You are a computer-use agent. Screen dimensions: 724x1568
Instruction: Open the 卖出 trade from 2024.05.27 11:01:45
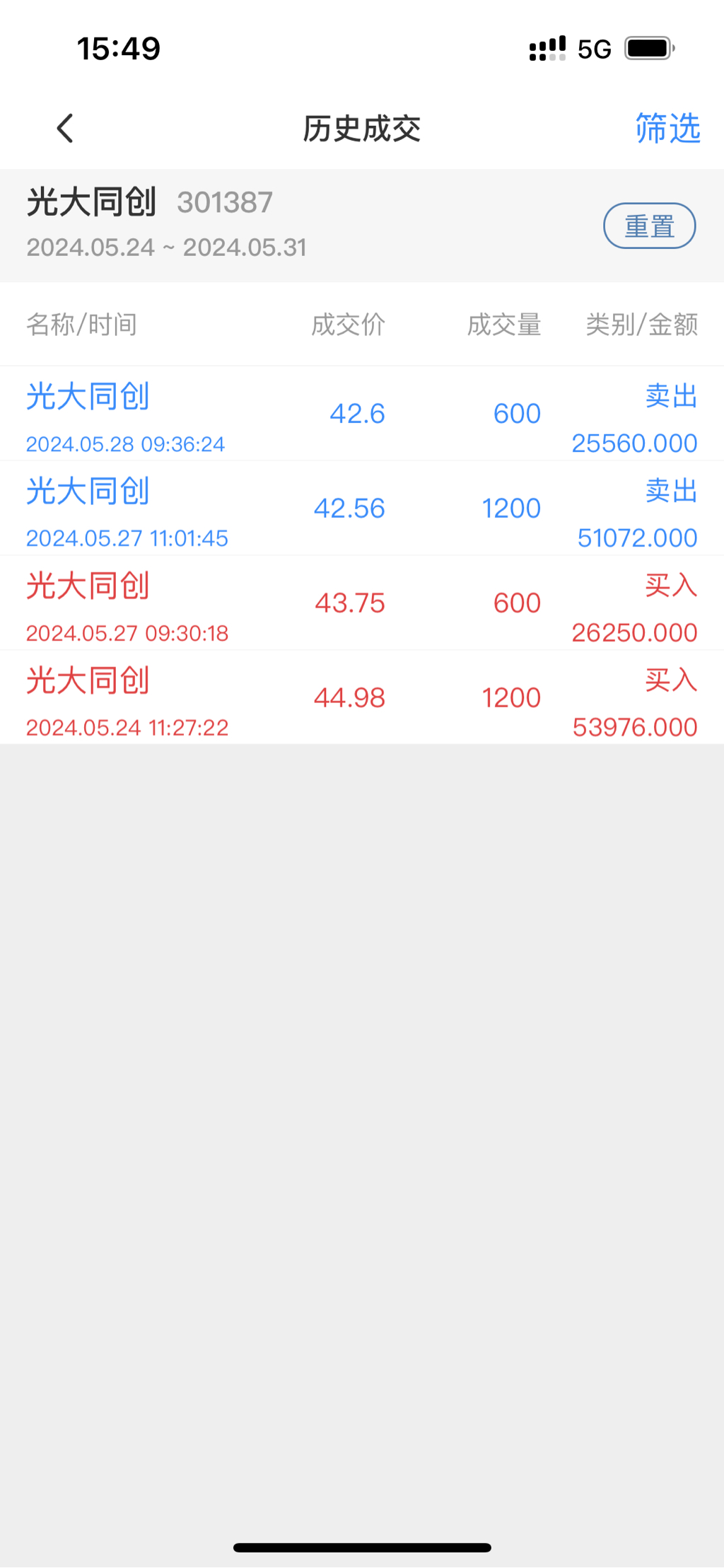(x=362, y=509)
